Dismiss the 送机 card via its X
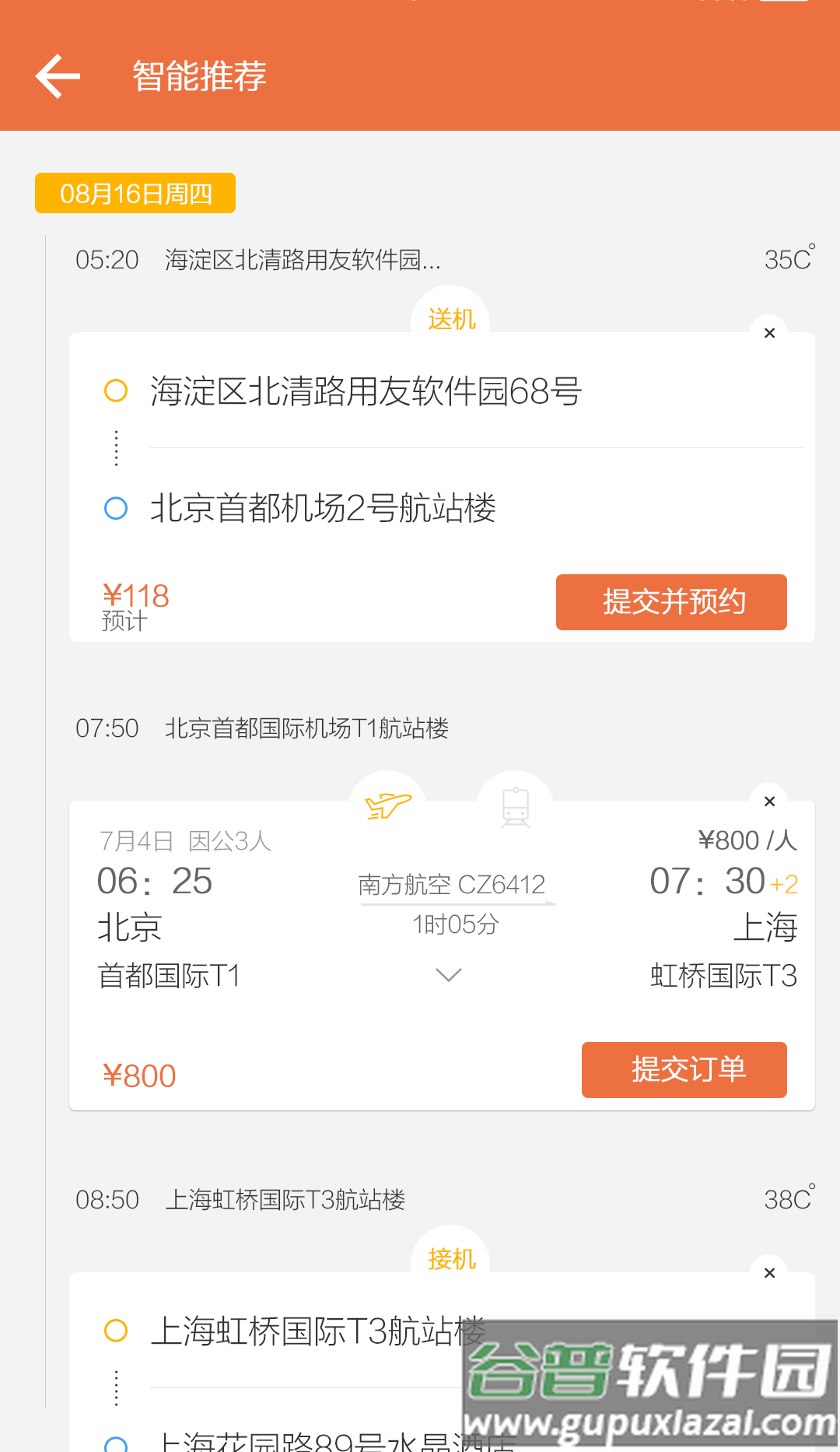The height and width of the screenshot is (1452, 840). point(769,332)
